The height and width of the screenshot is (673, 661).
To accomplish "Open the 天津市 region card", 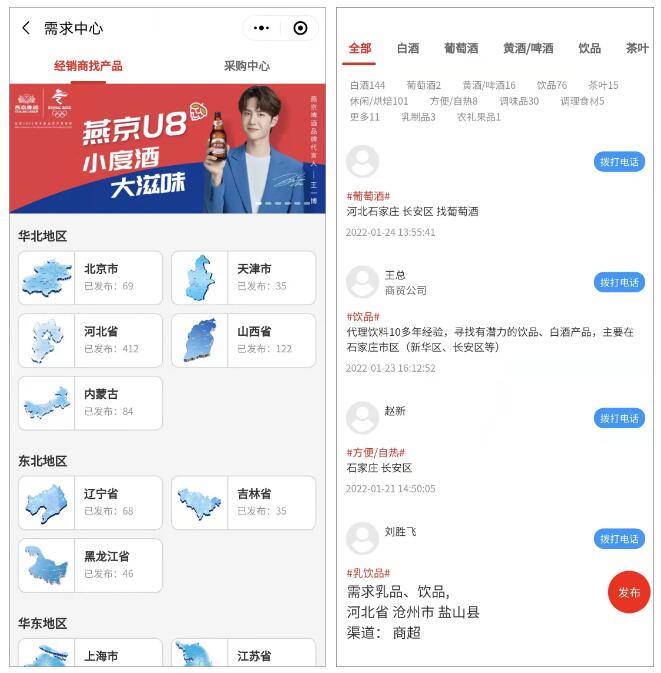I will [x=243, y=277].
